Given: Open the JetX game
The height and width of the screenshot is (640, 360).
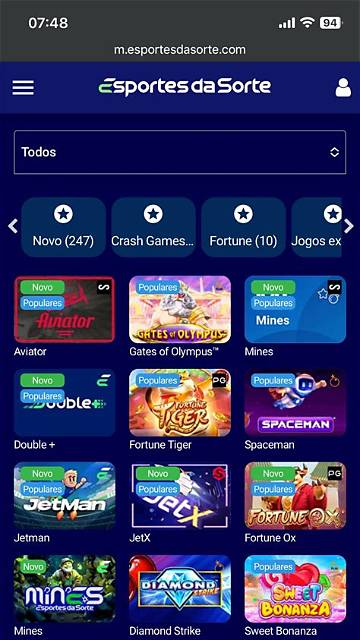Looking at the screenshot, I should tap(180, 496).
